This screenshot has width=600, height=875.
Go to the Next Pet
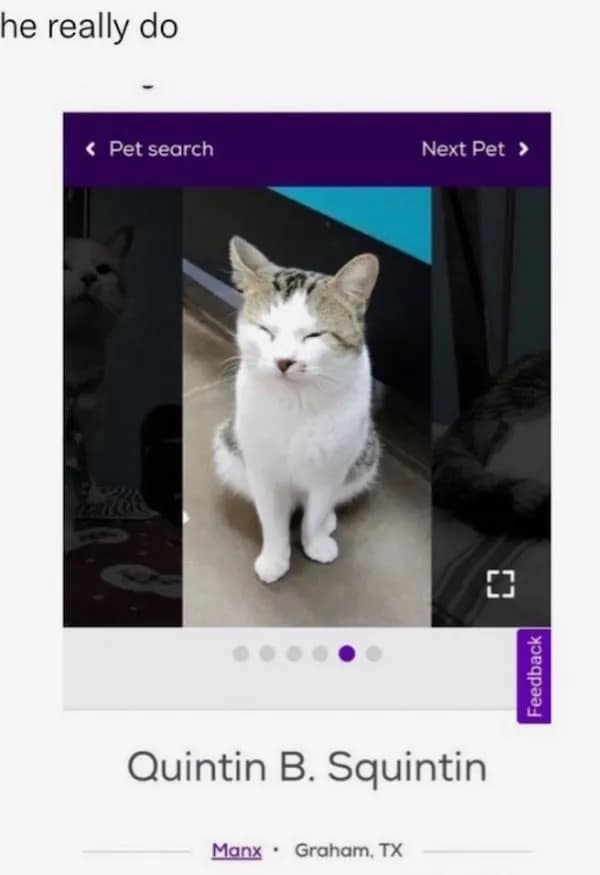pos(474,149)
